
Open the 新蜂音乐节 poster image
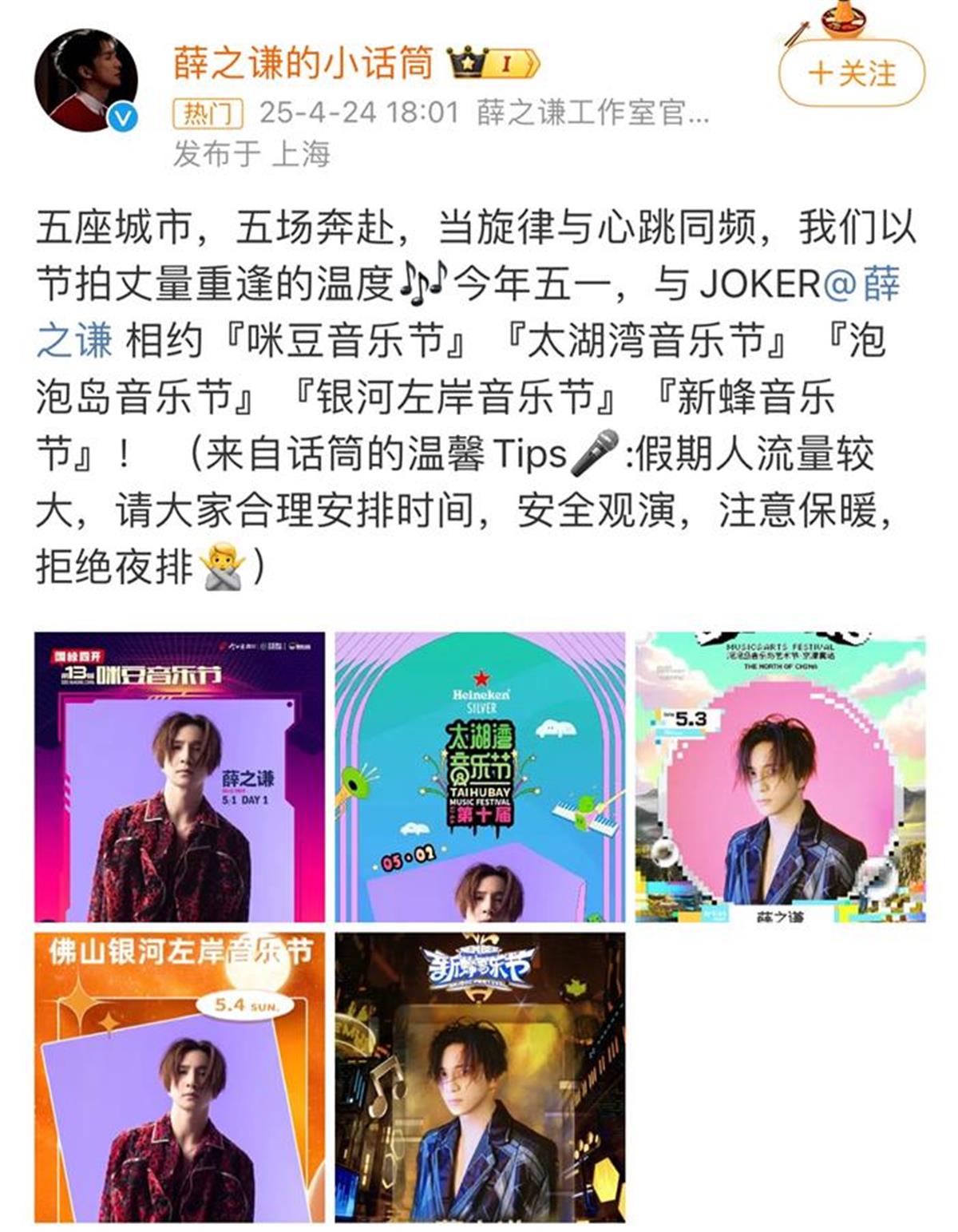pyautogui.click(x=480, y=1077)
